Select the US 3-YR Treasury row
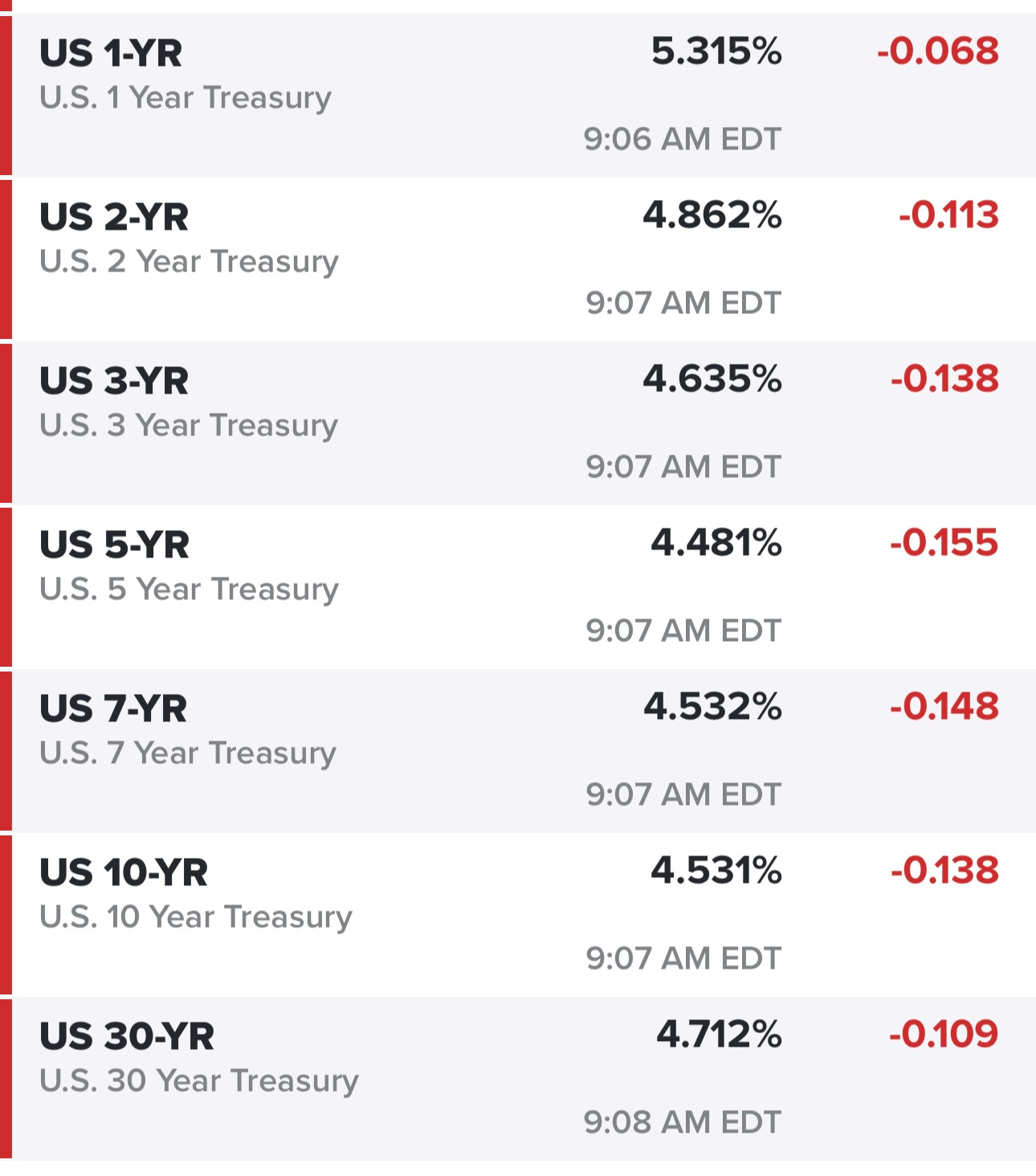 pyautogui.click(x=114, y=382)
